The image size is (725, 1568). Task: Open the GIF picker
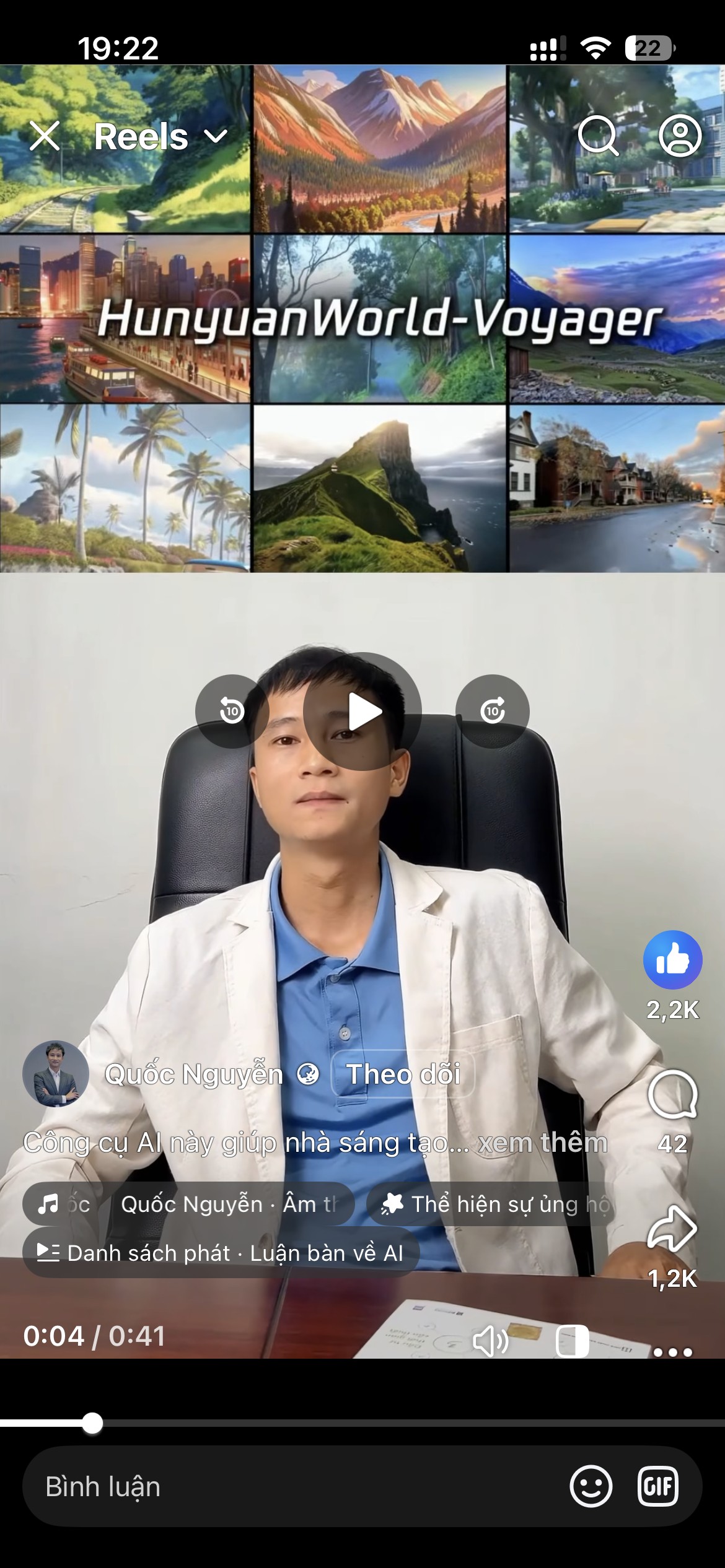tap(658, 1486)
